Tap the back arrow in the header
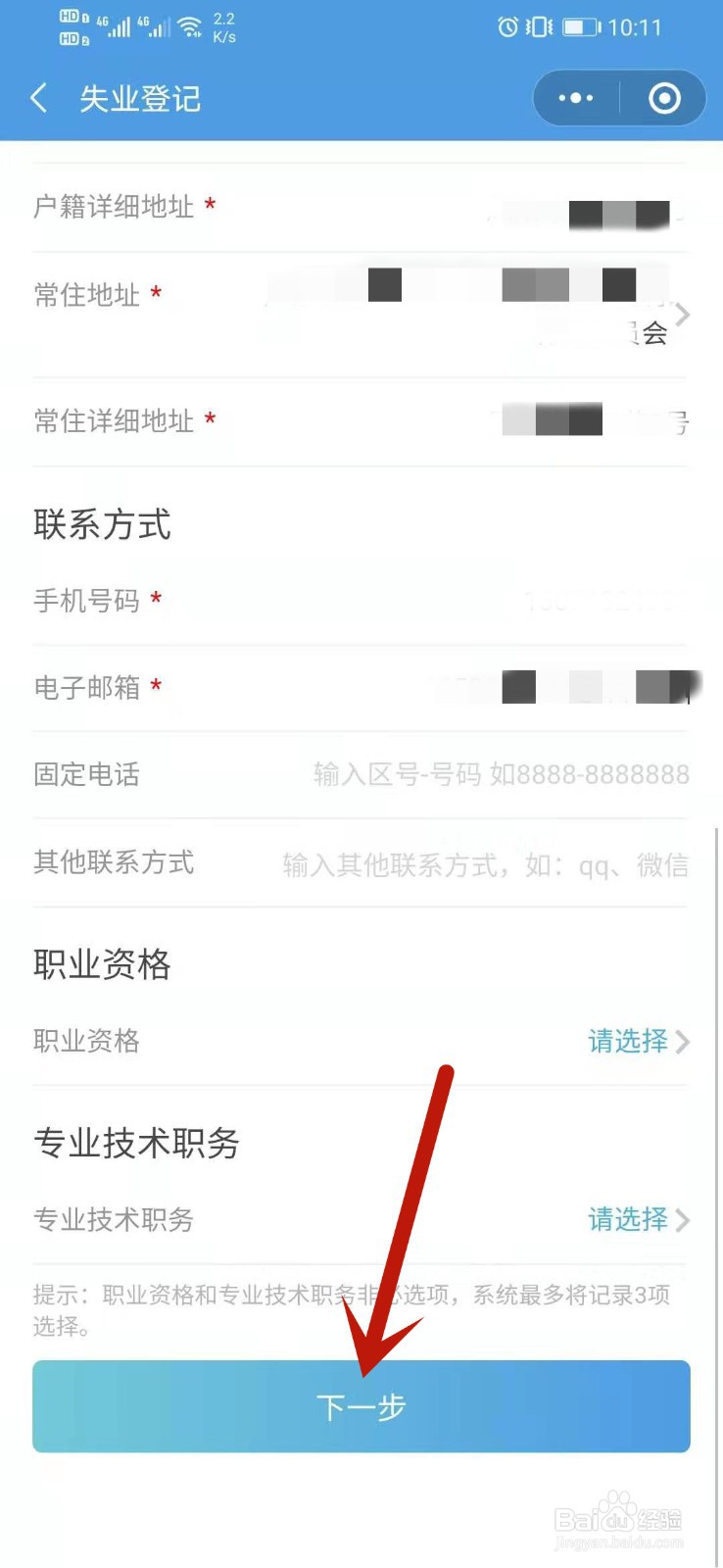This screenshot has height=1568, width=723. click(x=37, y=98)
